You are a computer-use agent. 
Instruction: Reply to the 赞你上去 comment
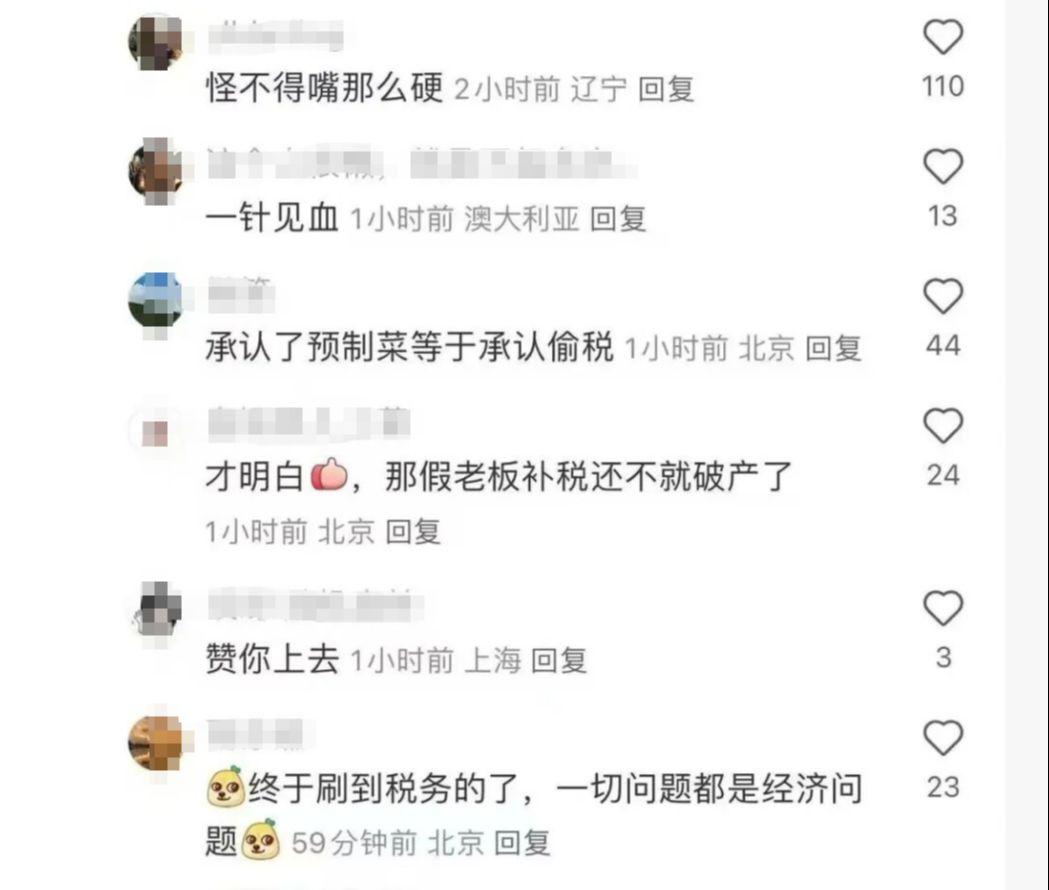[x=558, y=660]
